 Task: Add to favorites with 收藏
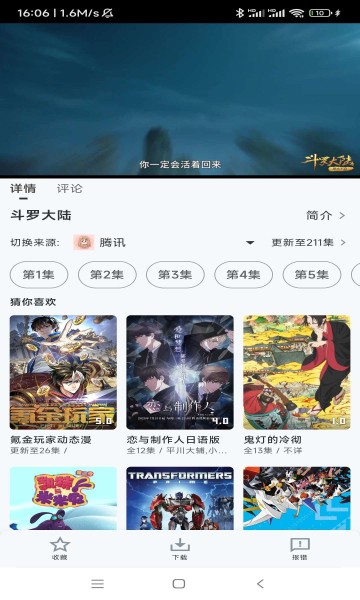[60, 549]
